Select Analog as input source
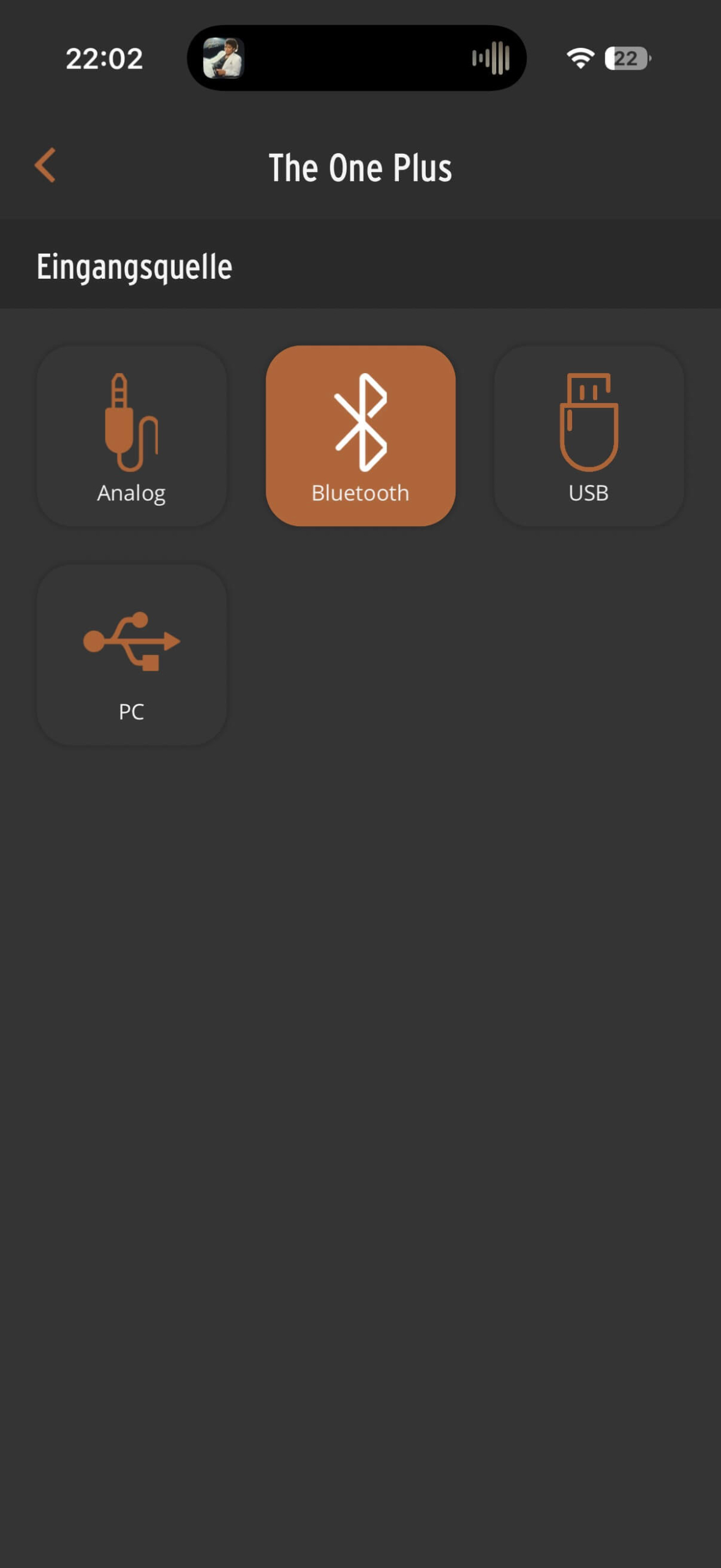The image size is (721, 1568). tap(132, 435)
